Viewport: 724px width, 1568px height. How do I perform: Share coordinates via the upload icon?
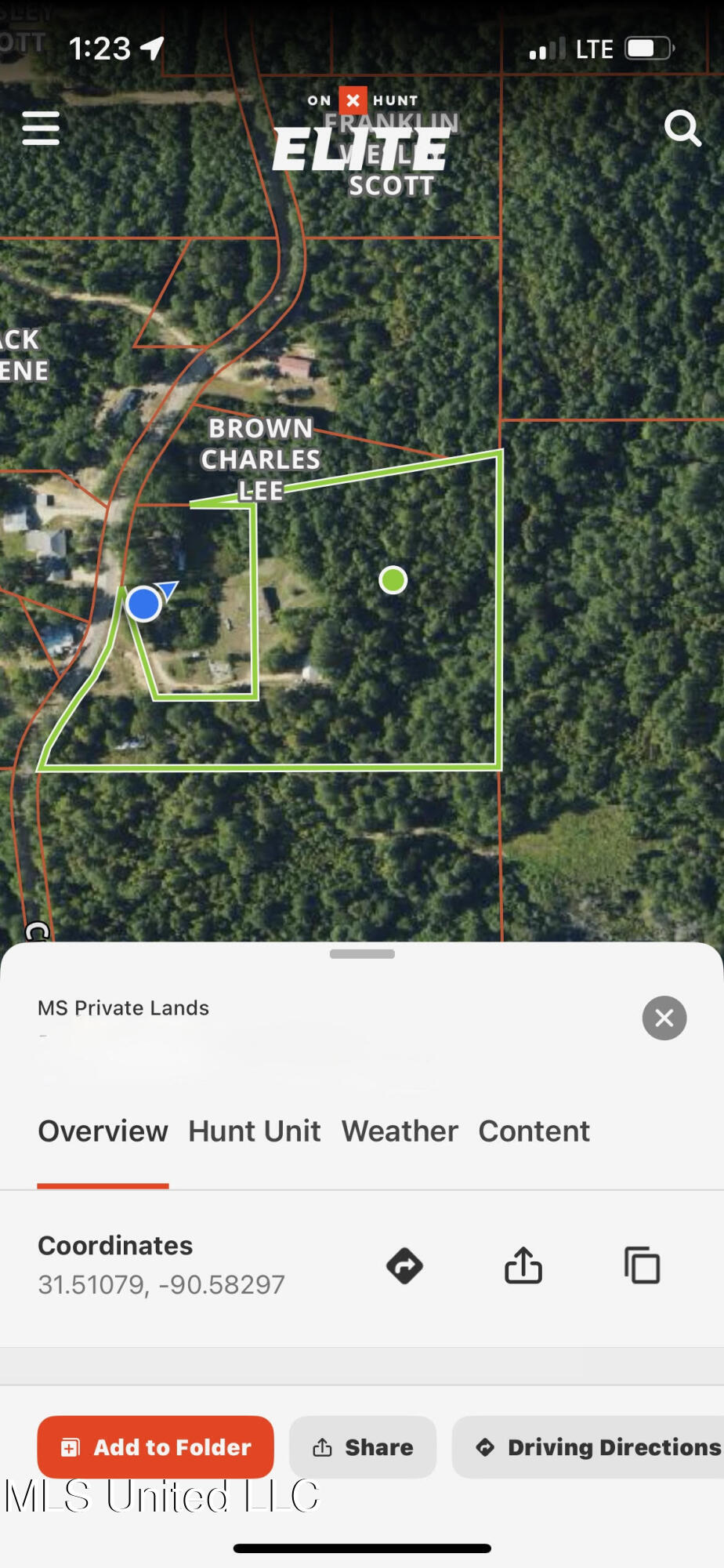click(x=523, y=1265)
